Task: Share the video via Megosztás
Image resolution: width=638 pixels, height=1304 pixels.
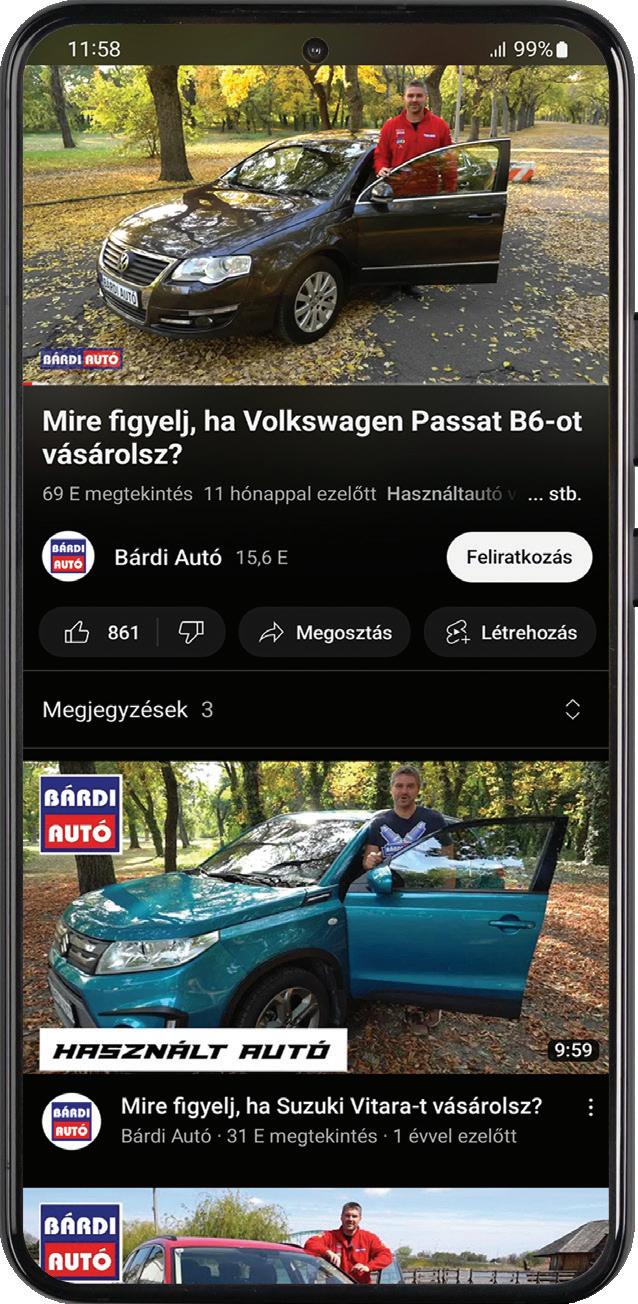Action: [324, 632]
